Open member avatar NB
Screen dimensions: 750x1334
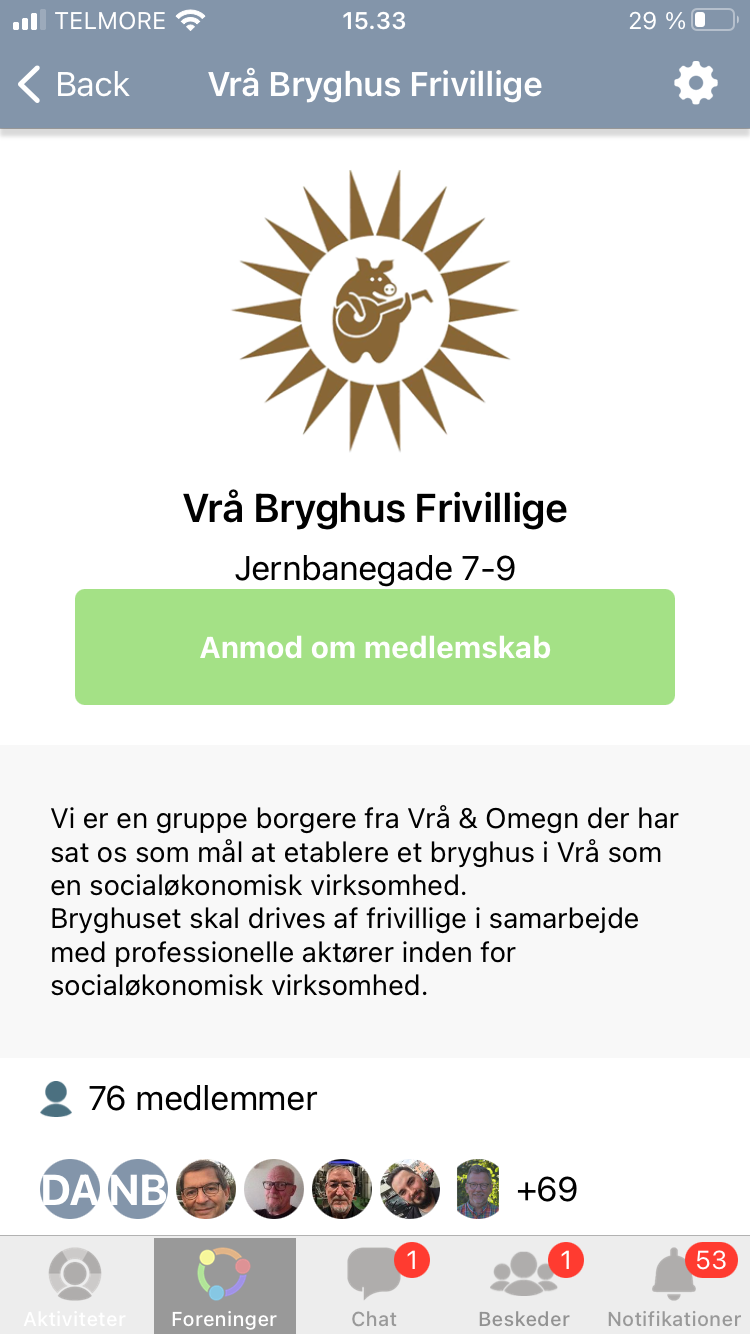click(138, 1189)
